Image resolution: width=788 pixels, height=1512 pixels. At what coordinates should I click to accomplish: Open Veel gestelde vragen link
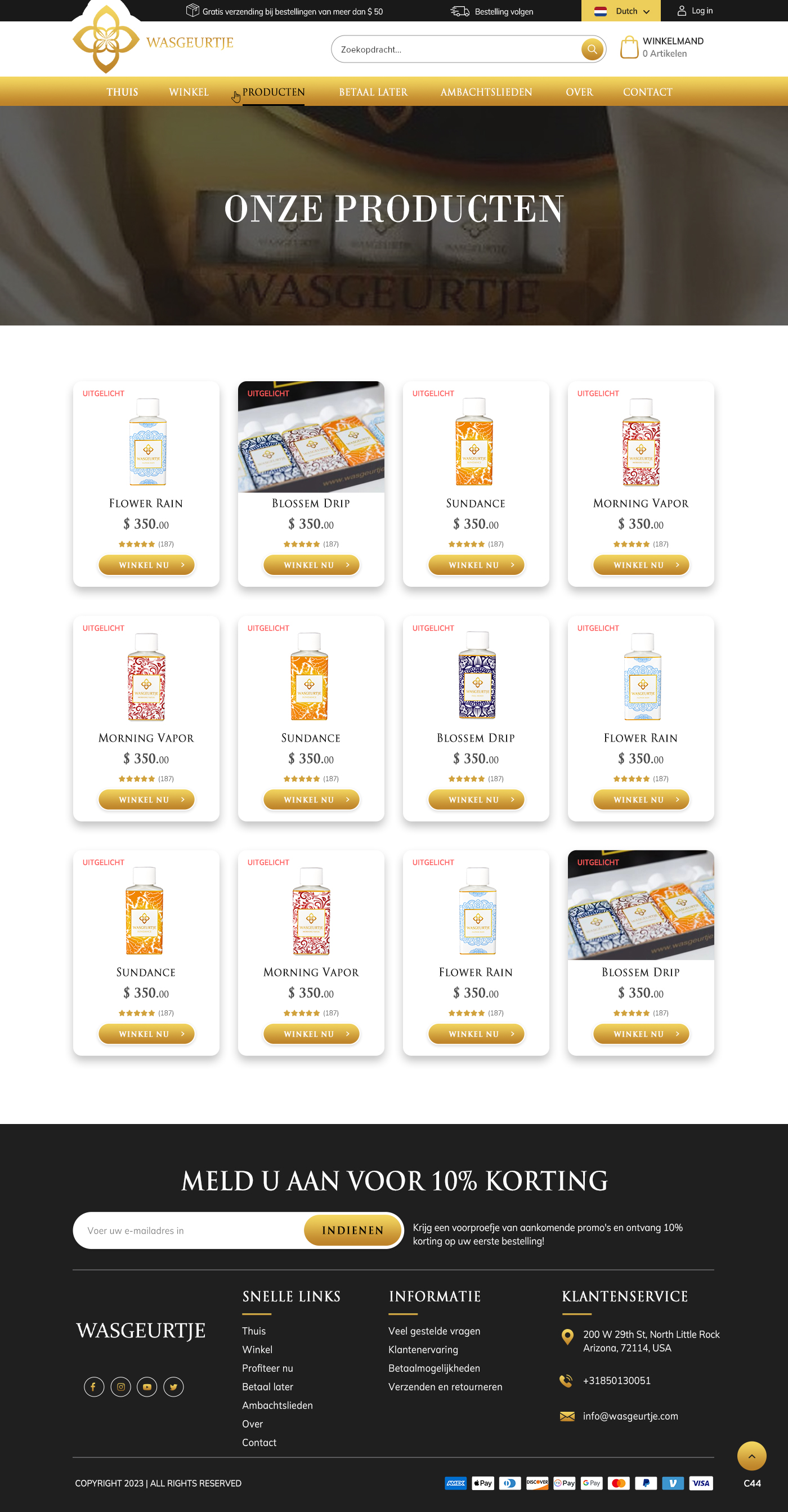tap(433, 1331)
